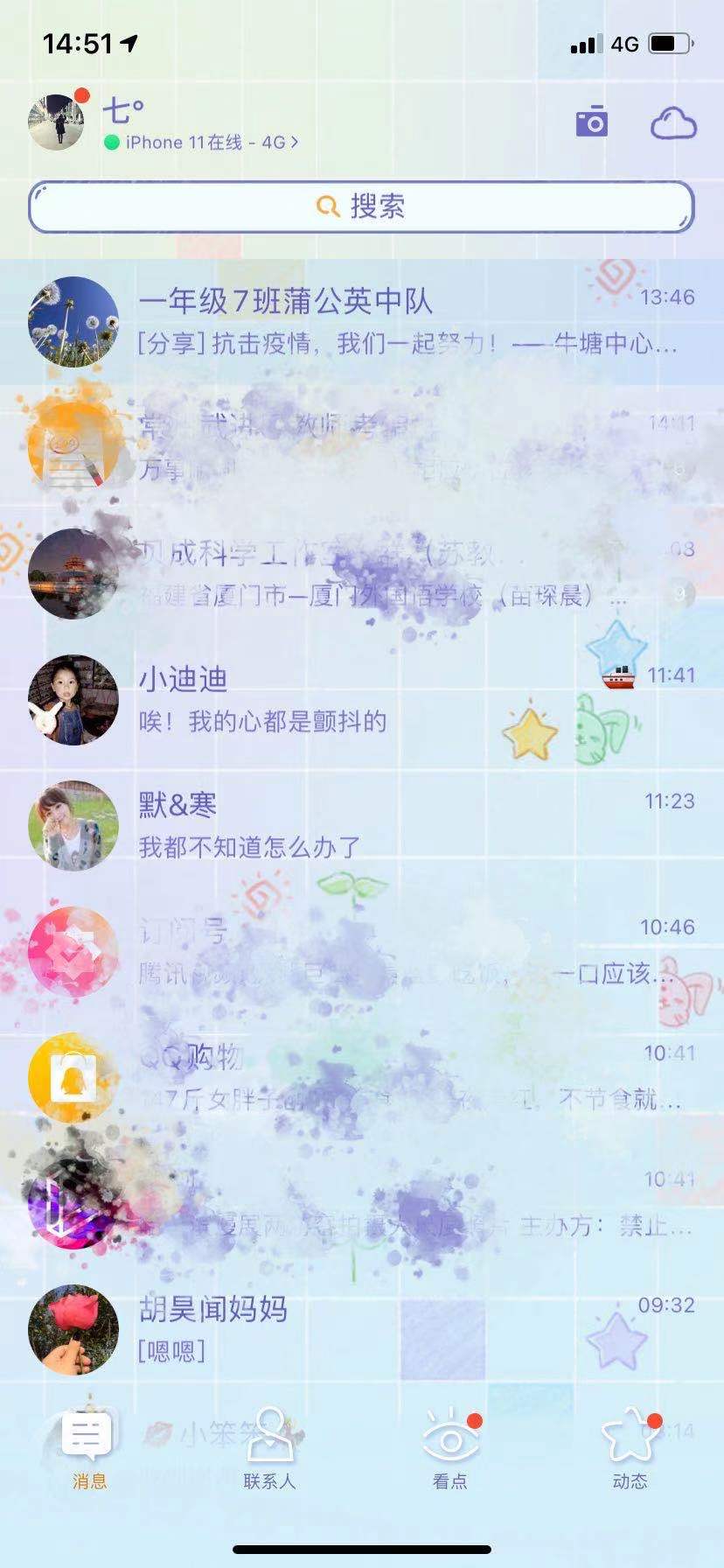The image size is (724, 1568).
Task: Open the camera icon in the header
Action: (x=591, y=122)
